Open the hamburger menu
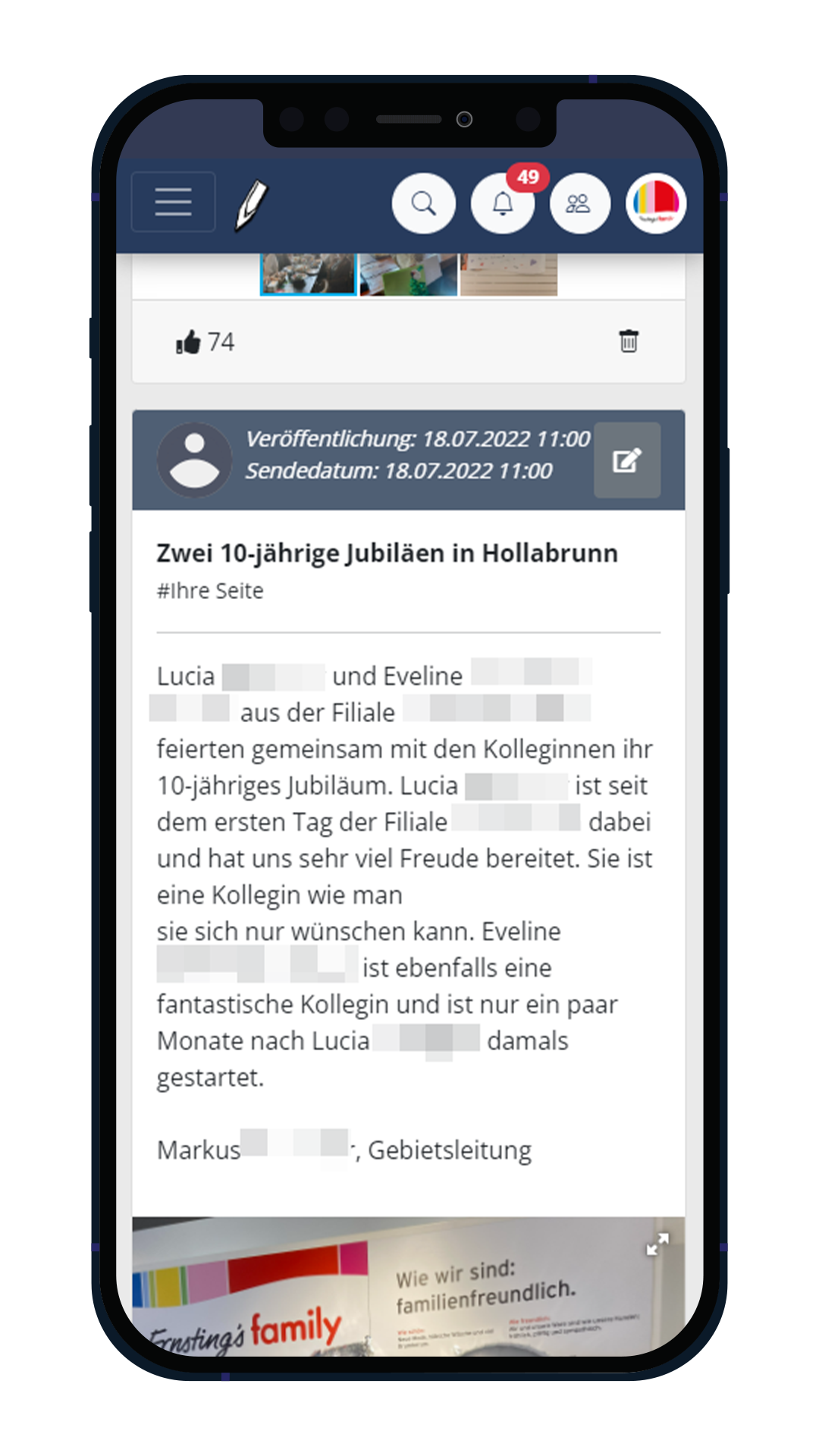Screen dimensions: 819x1456 click(x=174, y=202)
